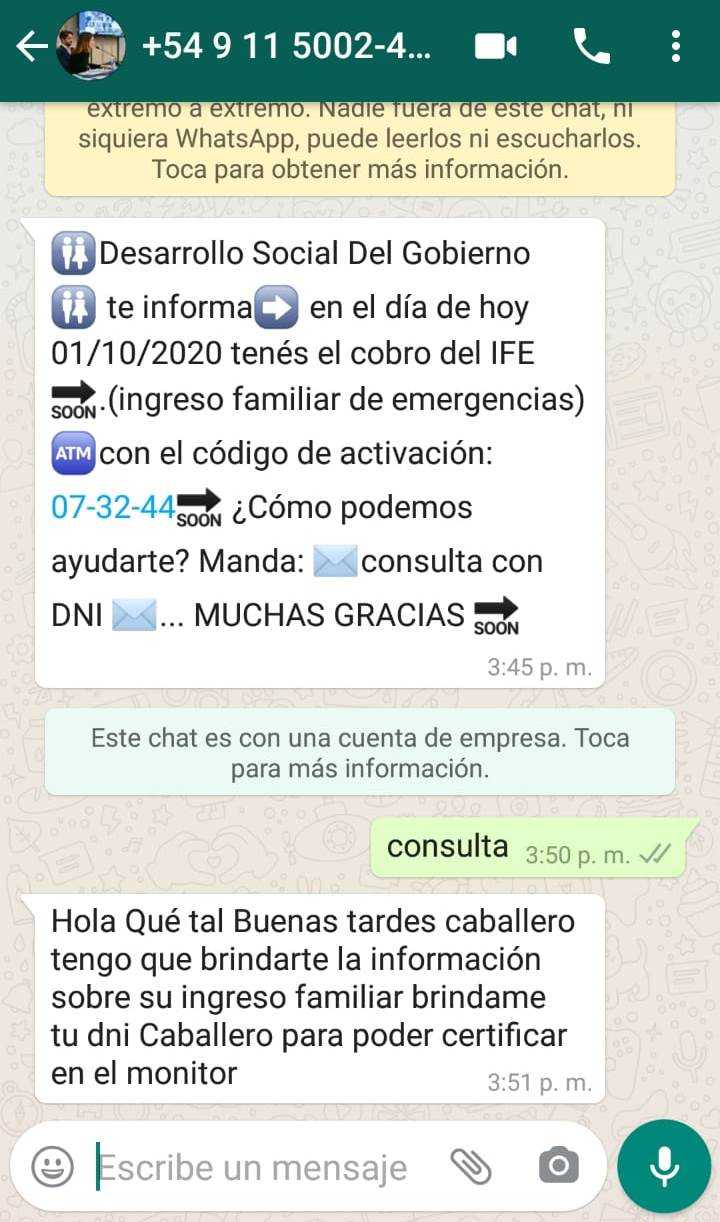Open the business account info notice

pyautogui.click(x=359, y=753)
